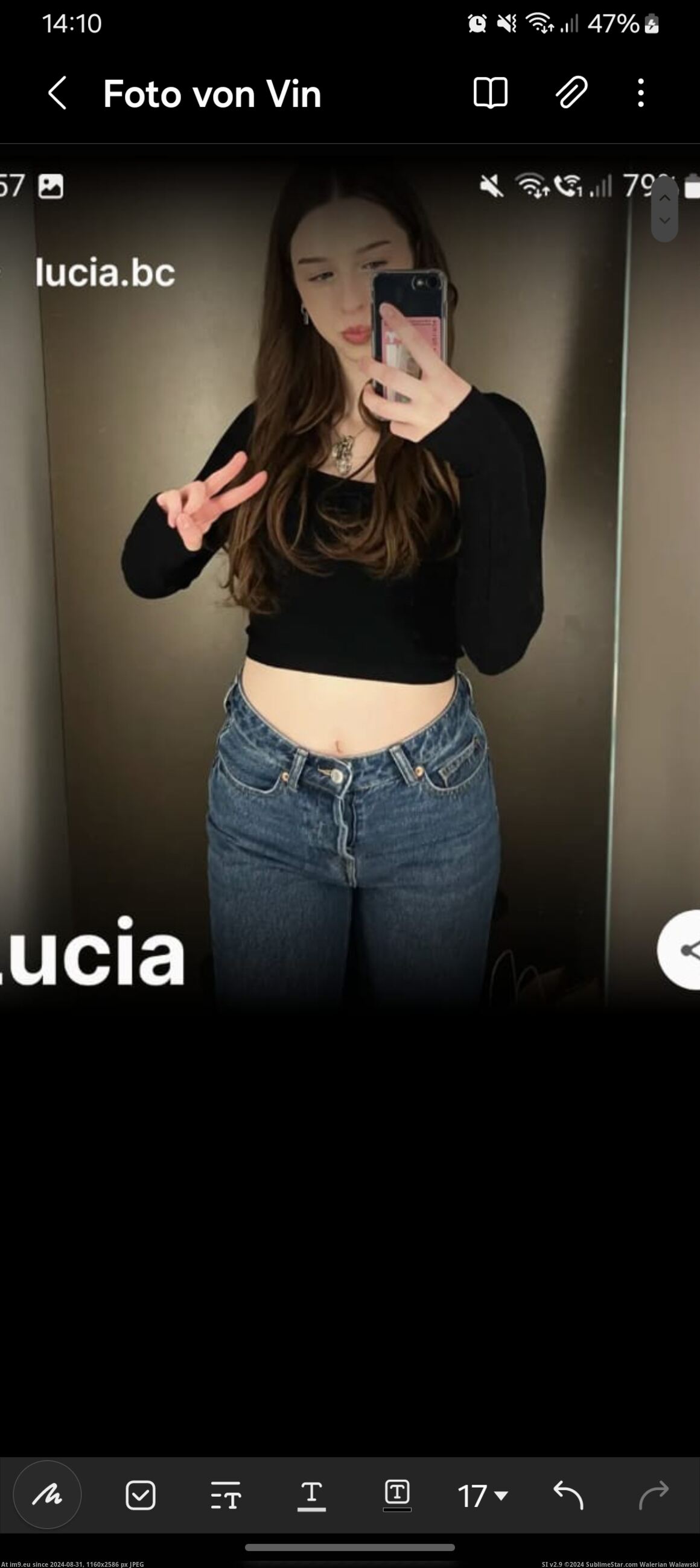Insert a checkbox list item
Image resolution: width=700 pixels, height=1568 pixels.
point(141,1495)
